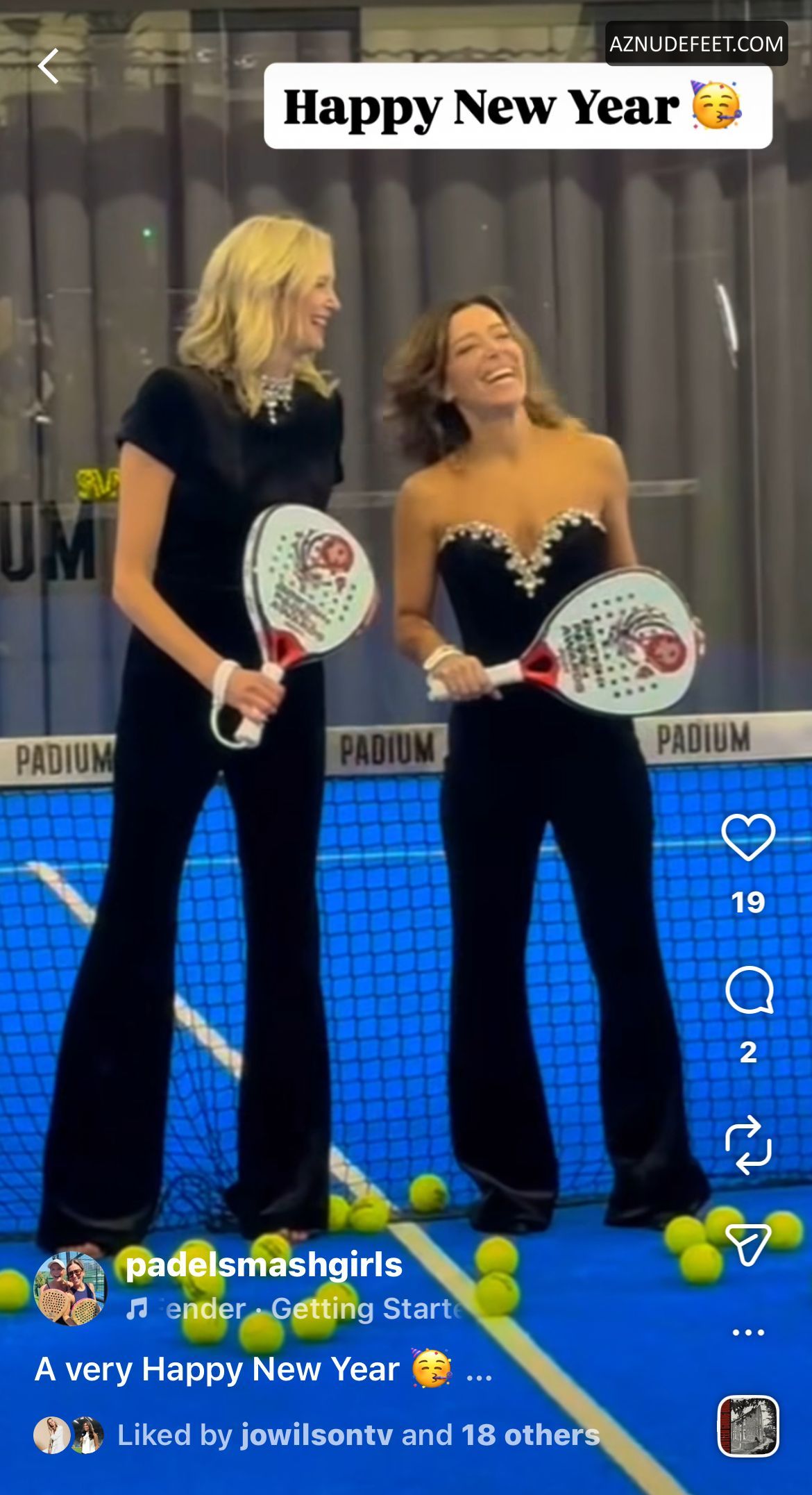Image resolution: width=812 pixels, height=1495 pixels.
Task: Open the padelsmashgirls profile picture
Action: pos(70,1289)
